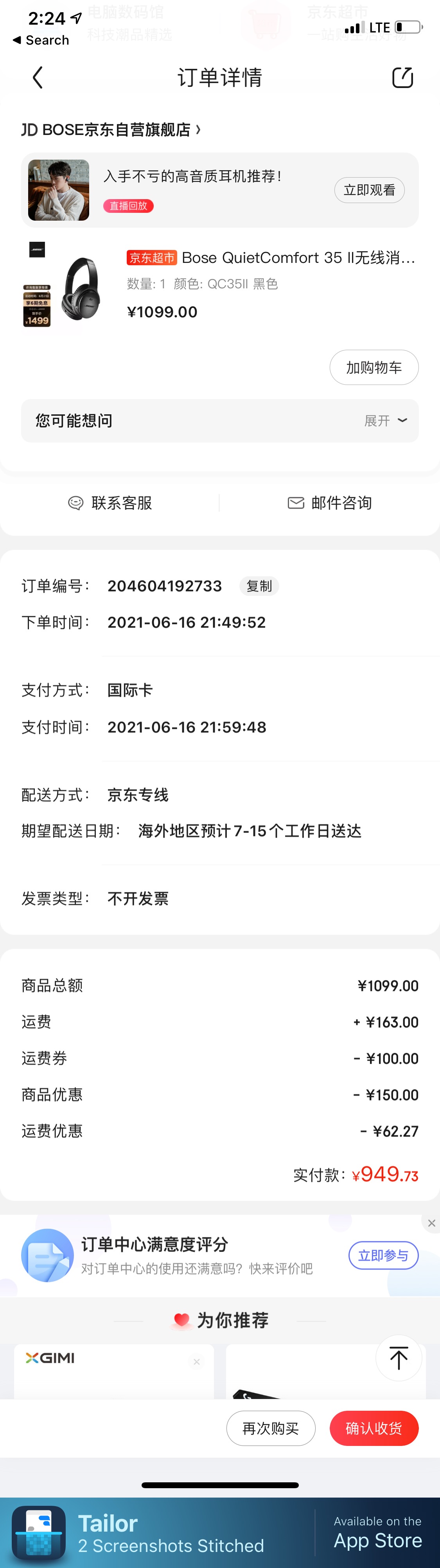The height and width of the screenshot is (1568, 440).
Task: Open 邮件咨询 email inquiry
Action: [329, 503]
